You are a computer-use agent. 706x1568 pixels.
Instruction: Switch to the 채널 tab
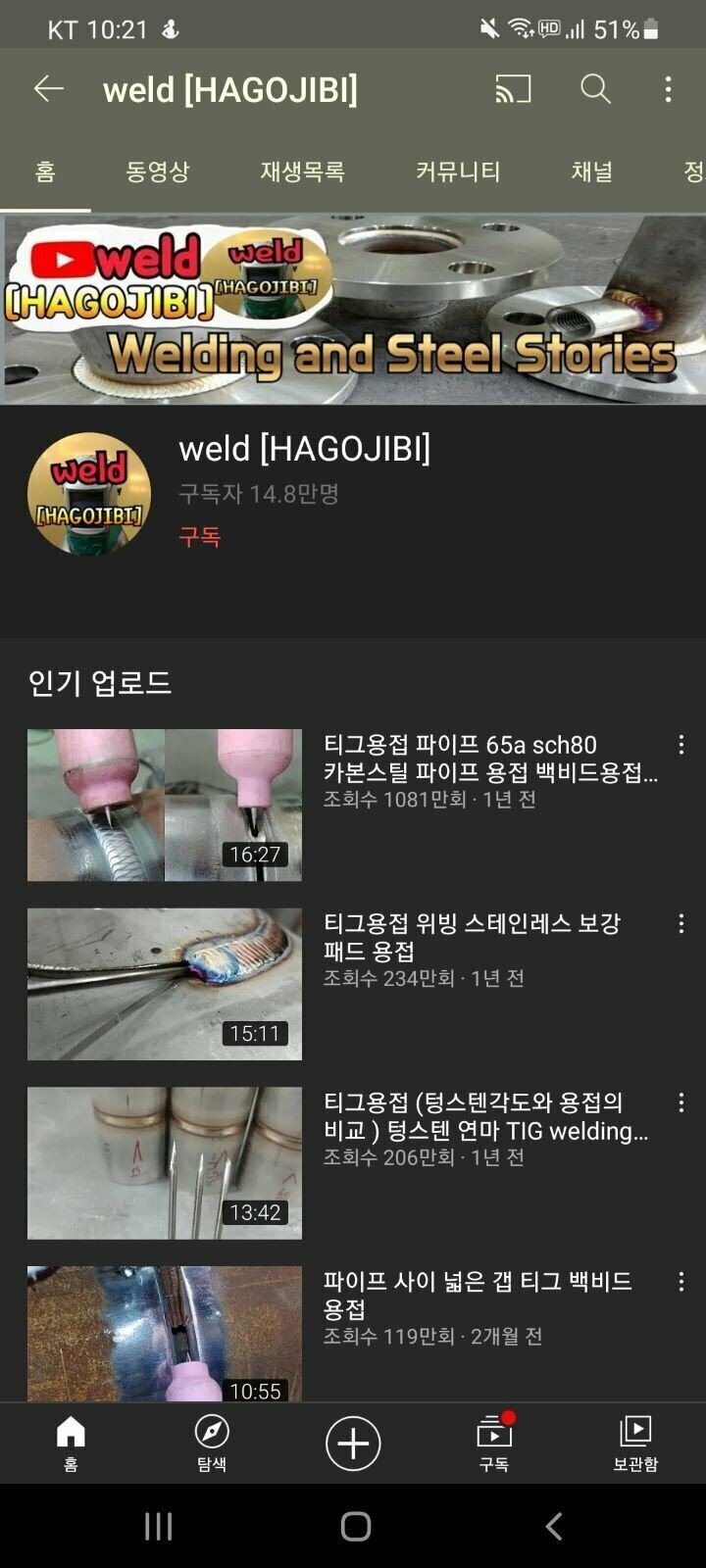click(591, 172)
